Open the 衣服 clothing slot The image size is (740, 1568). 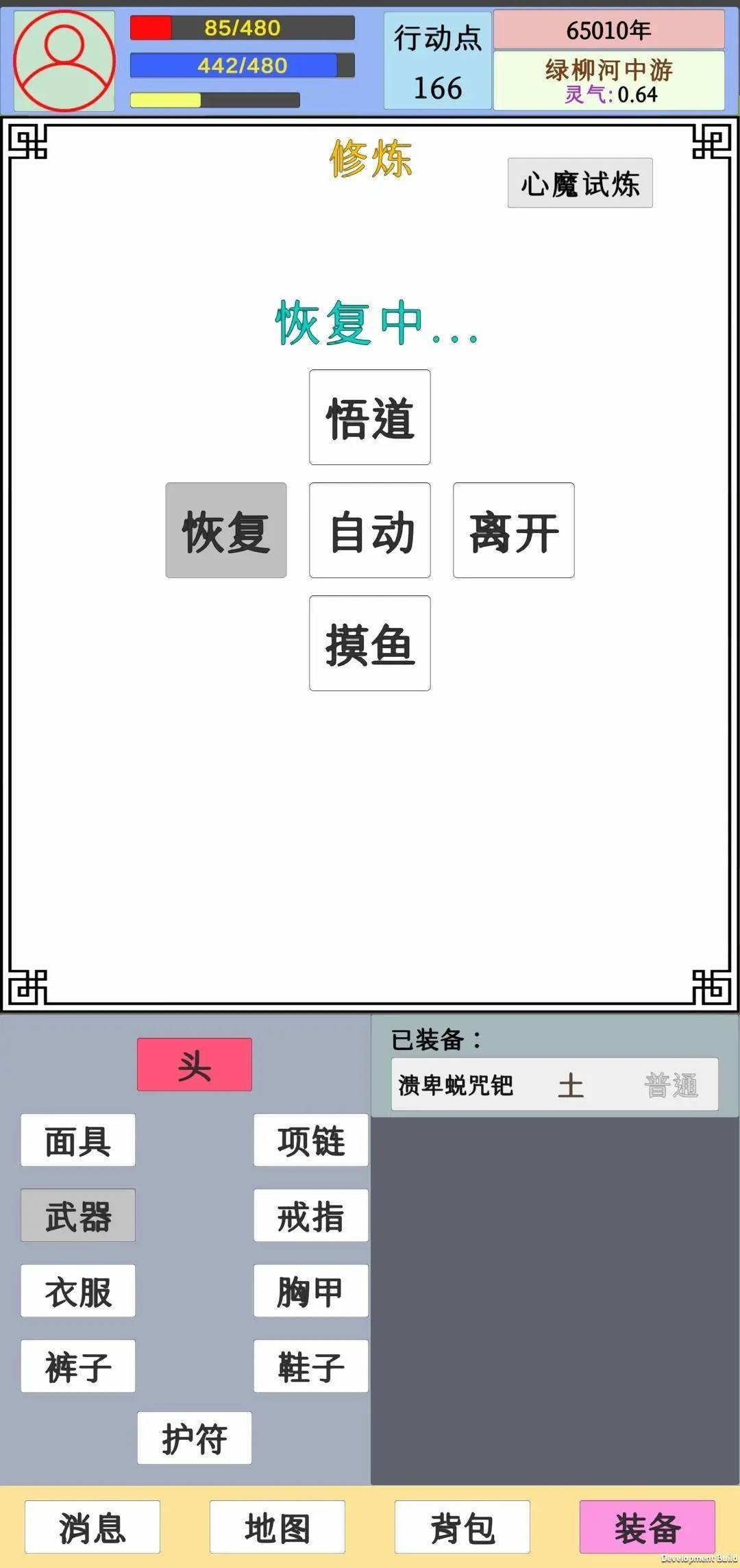pyautogui.click(x=77, y=1291)
